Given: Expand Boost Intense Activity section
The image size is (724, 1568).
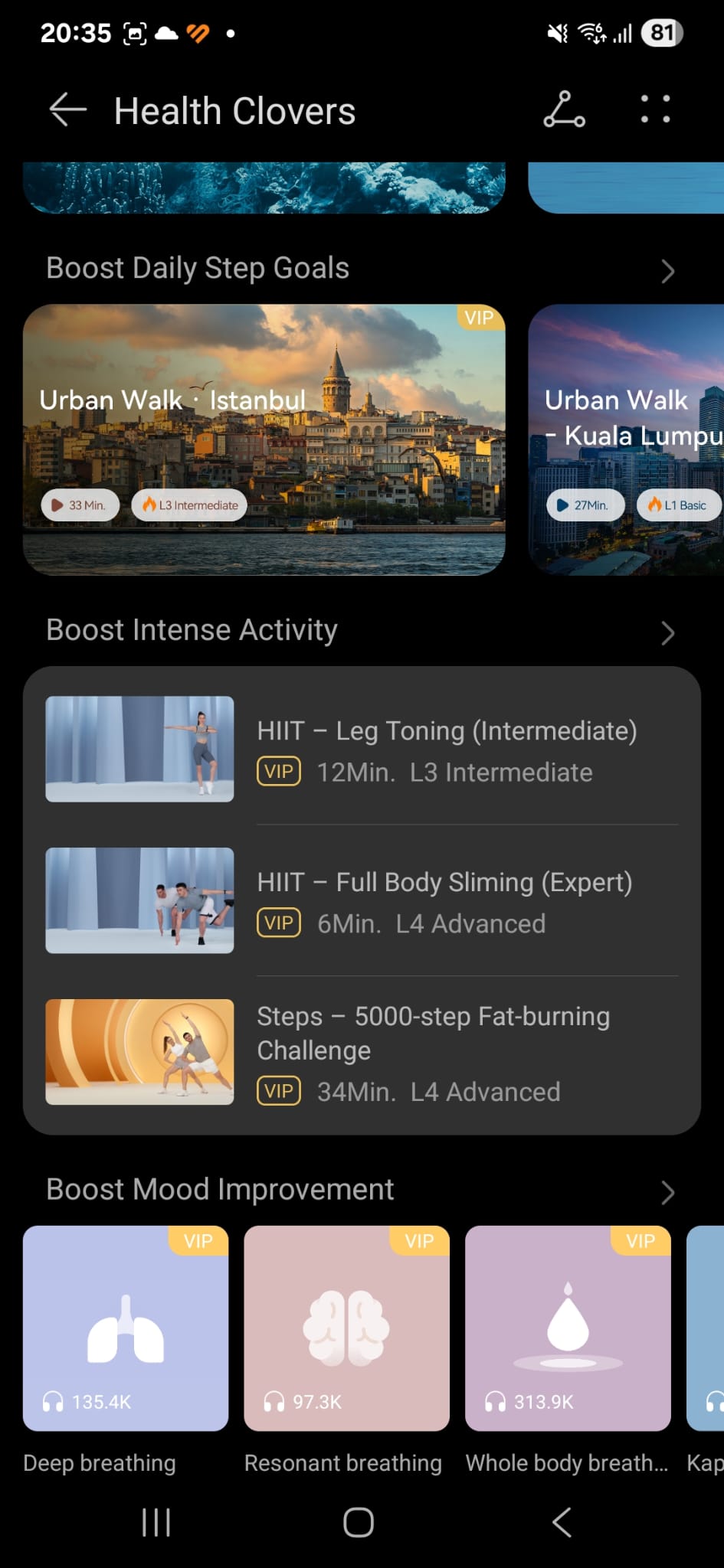Looking at the screenshot, I should pos(667,632).
